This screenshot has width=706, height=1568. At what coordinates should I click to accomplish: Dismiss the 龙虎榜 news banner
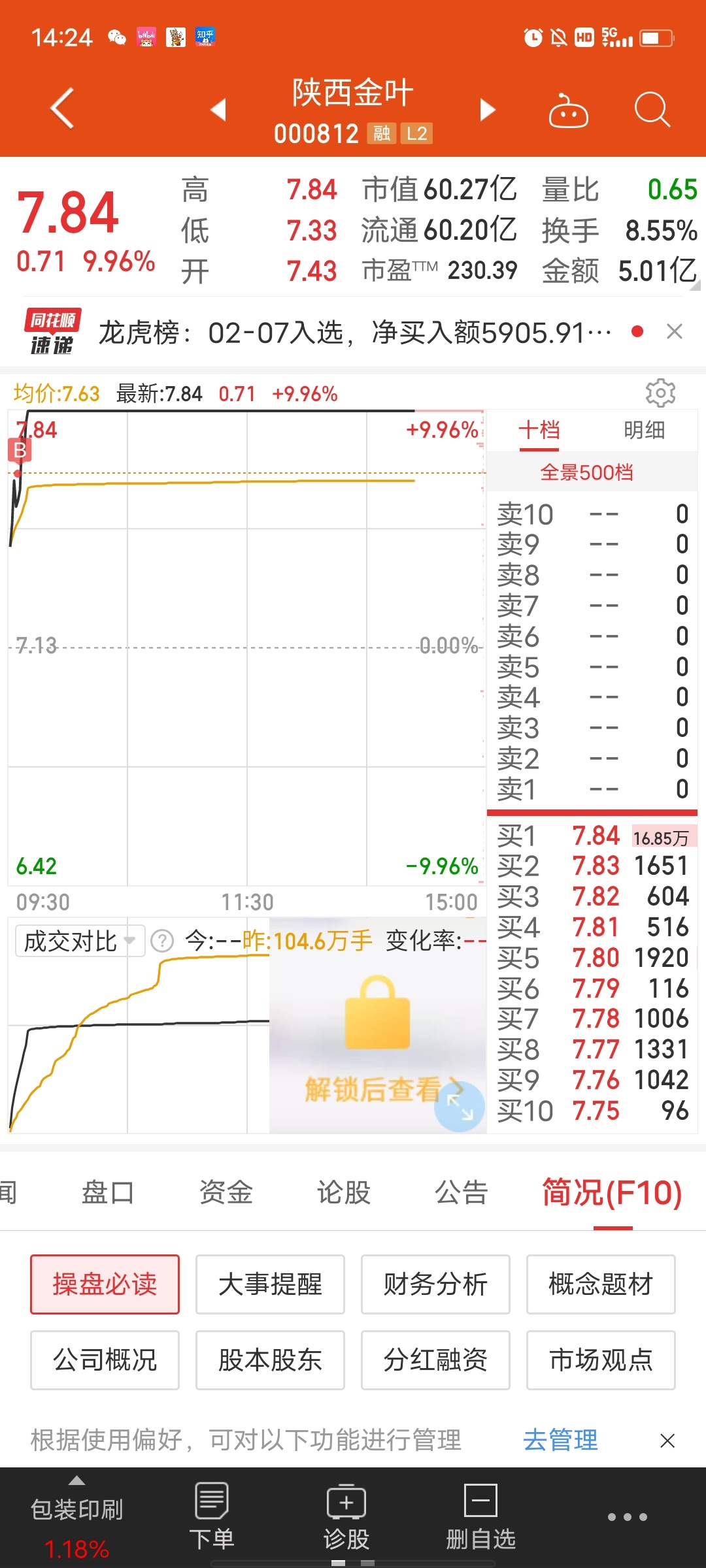(x=675, y=332)
